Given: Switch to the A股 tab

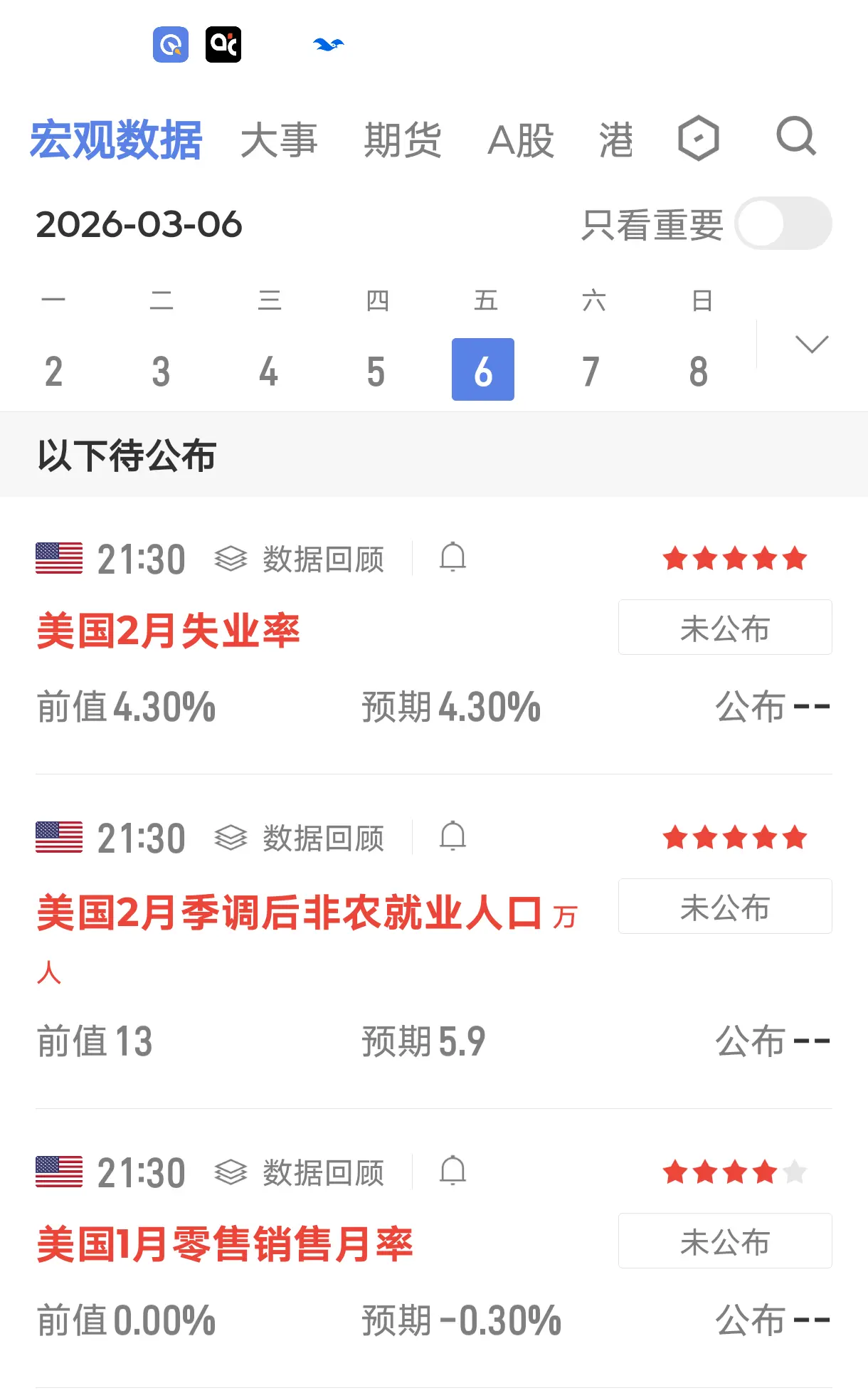Looking at the screenshot, I should tap(521, 140).
